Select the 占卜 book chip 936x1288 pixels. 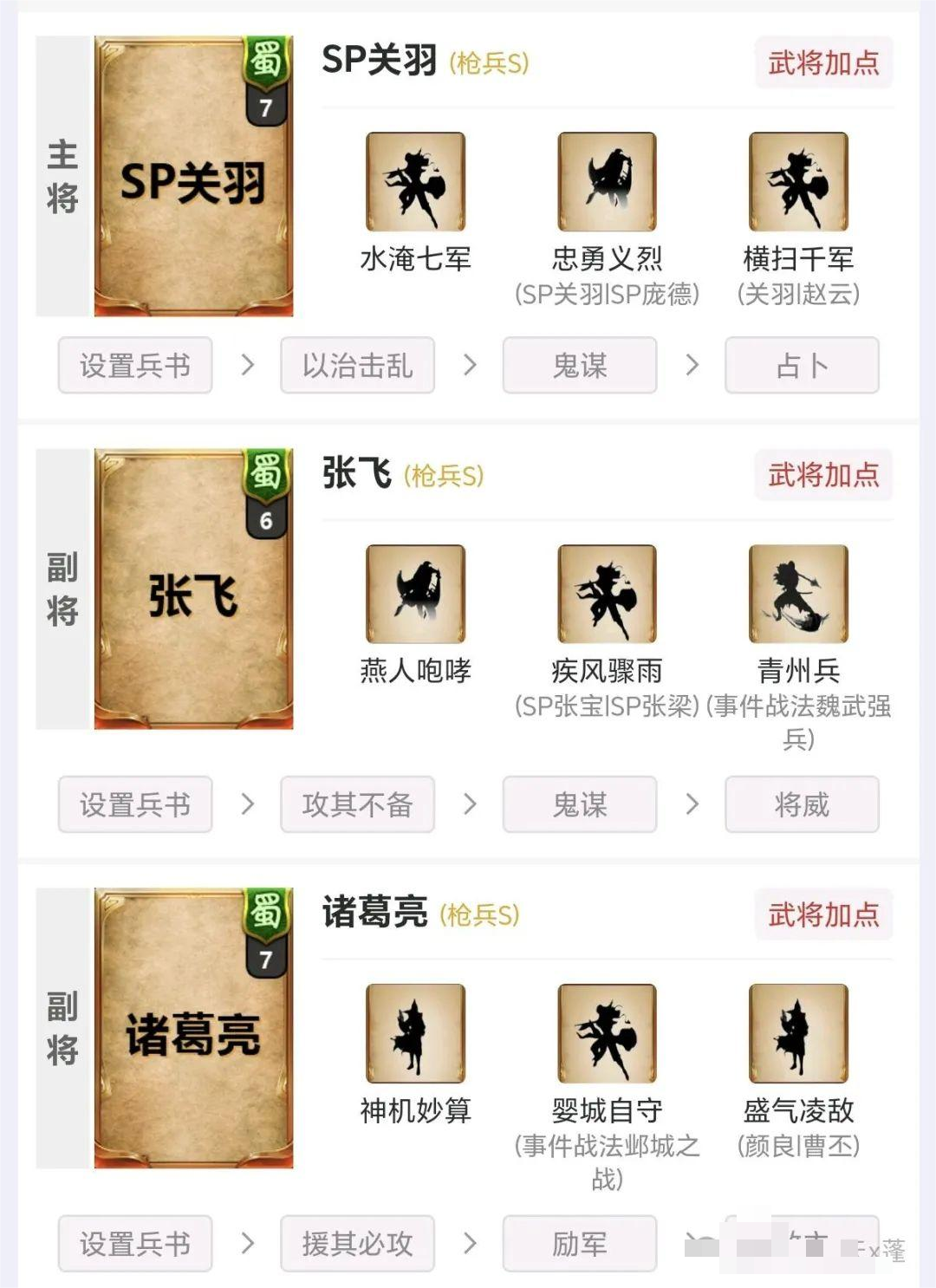(802, 366)
